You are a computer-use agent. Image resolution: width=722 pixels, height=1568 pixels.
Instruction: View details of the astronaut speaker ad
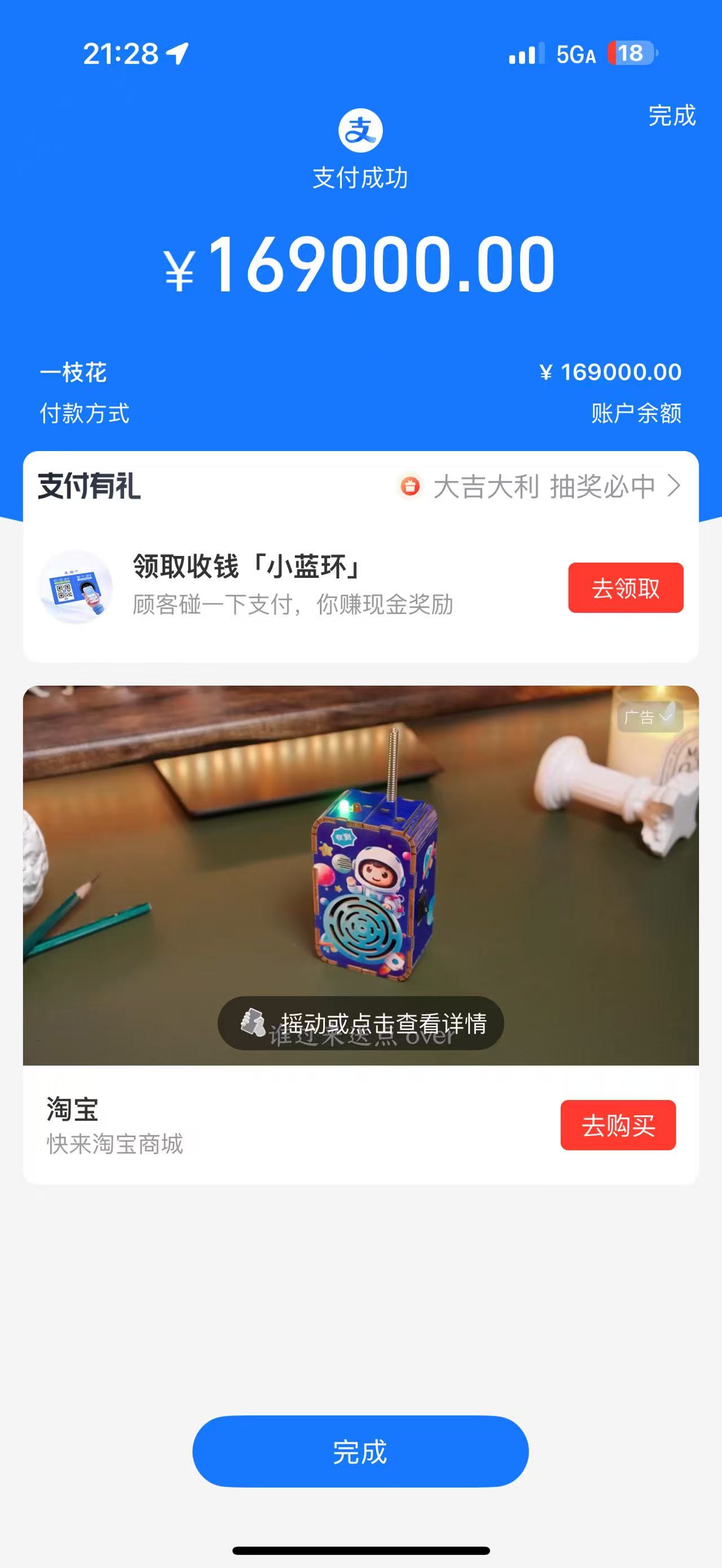[360, 1023]
